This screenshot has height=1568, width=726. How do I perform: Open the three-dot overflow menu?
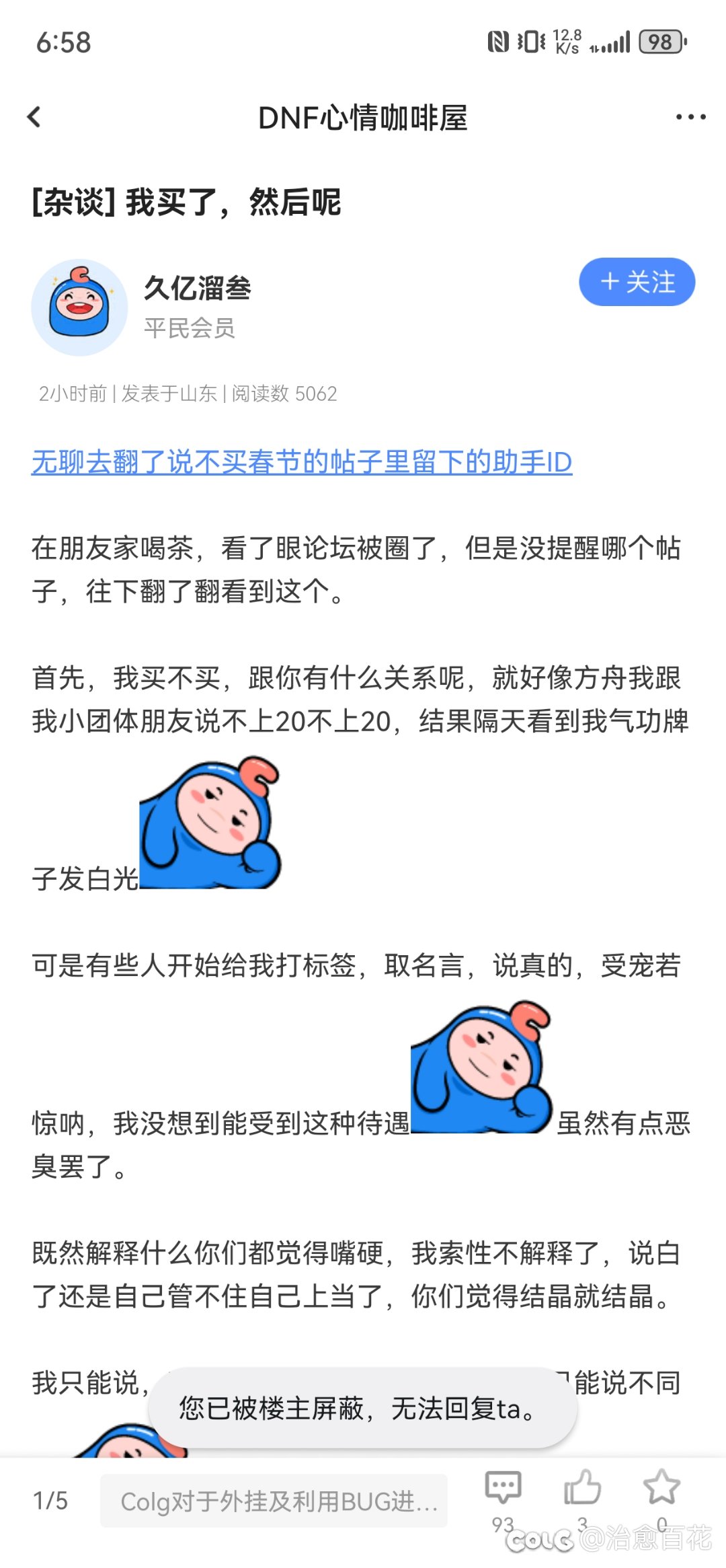coord(690,117)
